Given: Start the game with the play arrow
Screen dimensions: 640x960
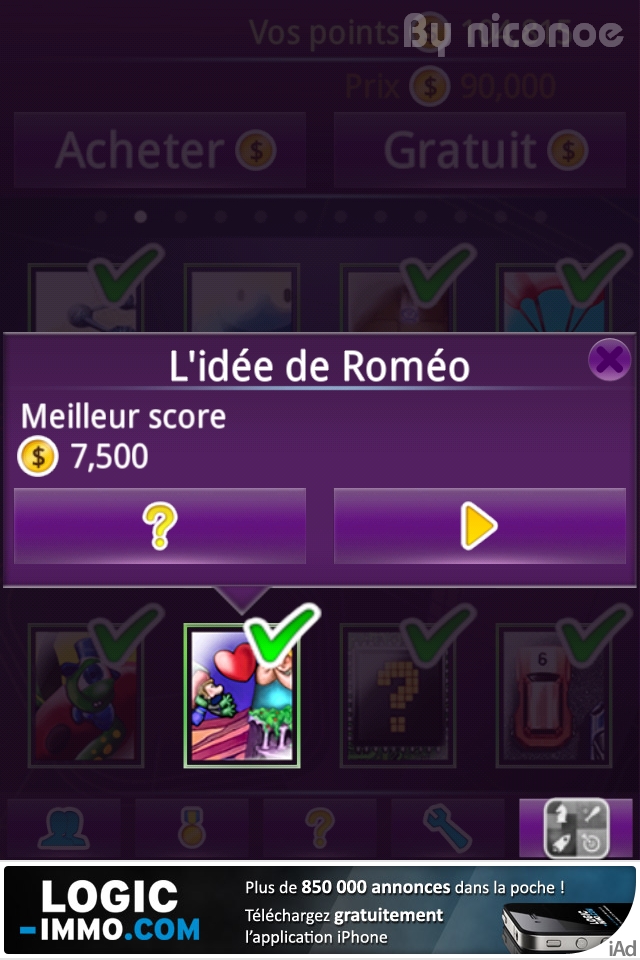Looking at the screenshot, I should coord(480,526).
